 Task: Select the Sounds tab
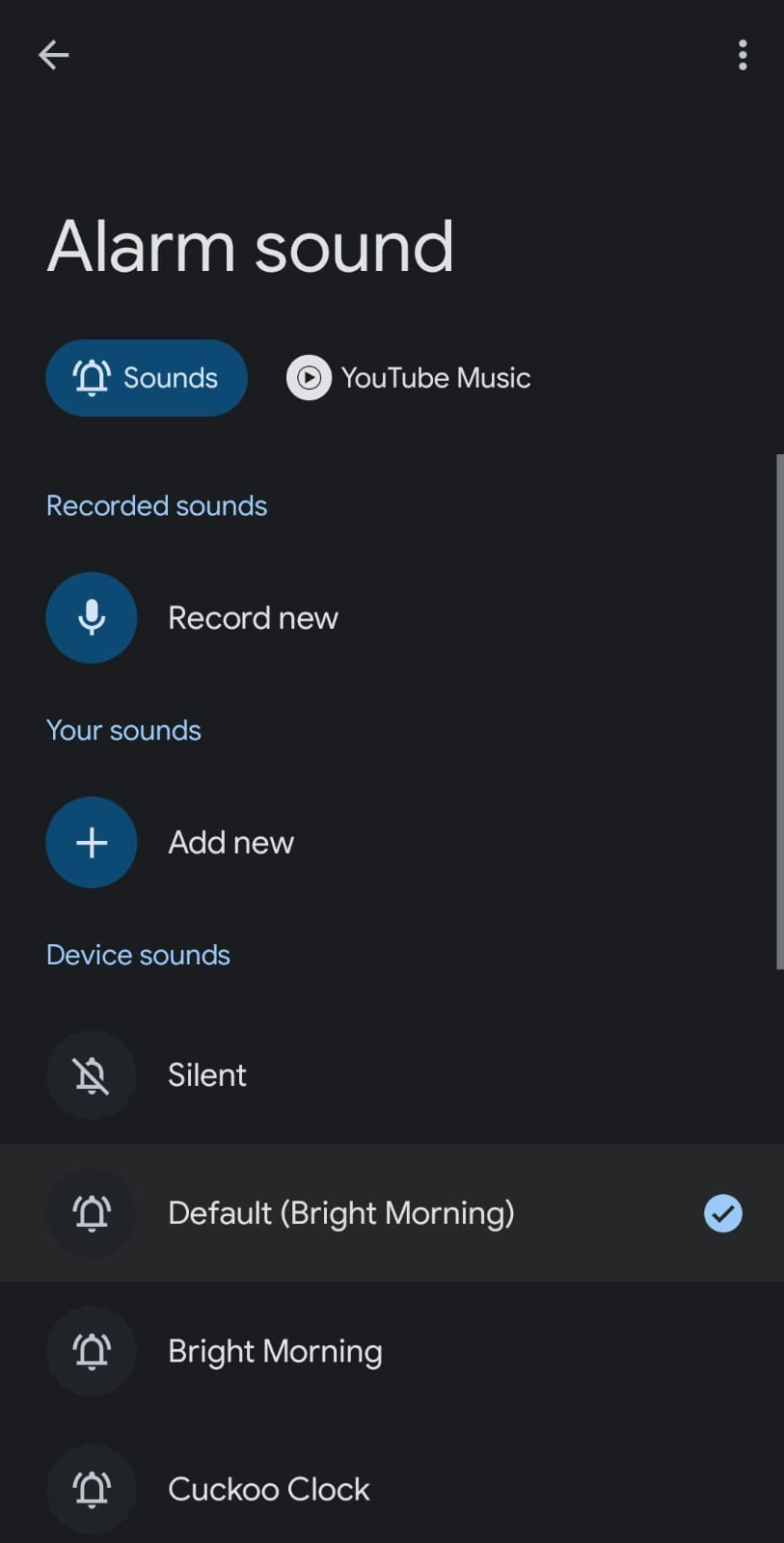(147, 378)
